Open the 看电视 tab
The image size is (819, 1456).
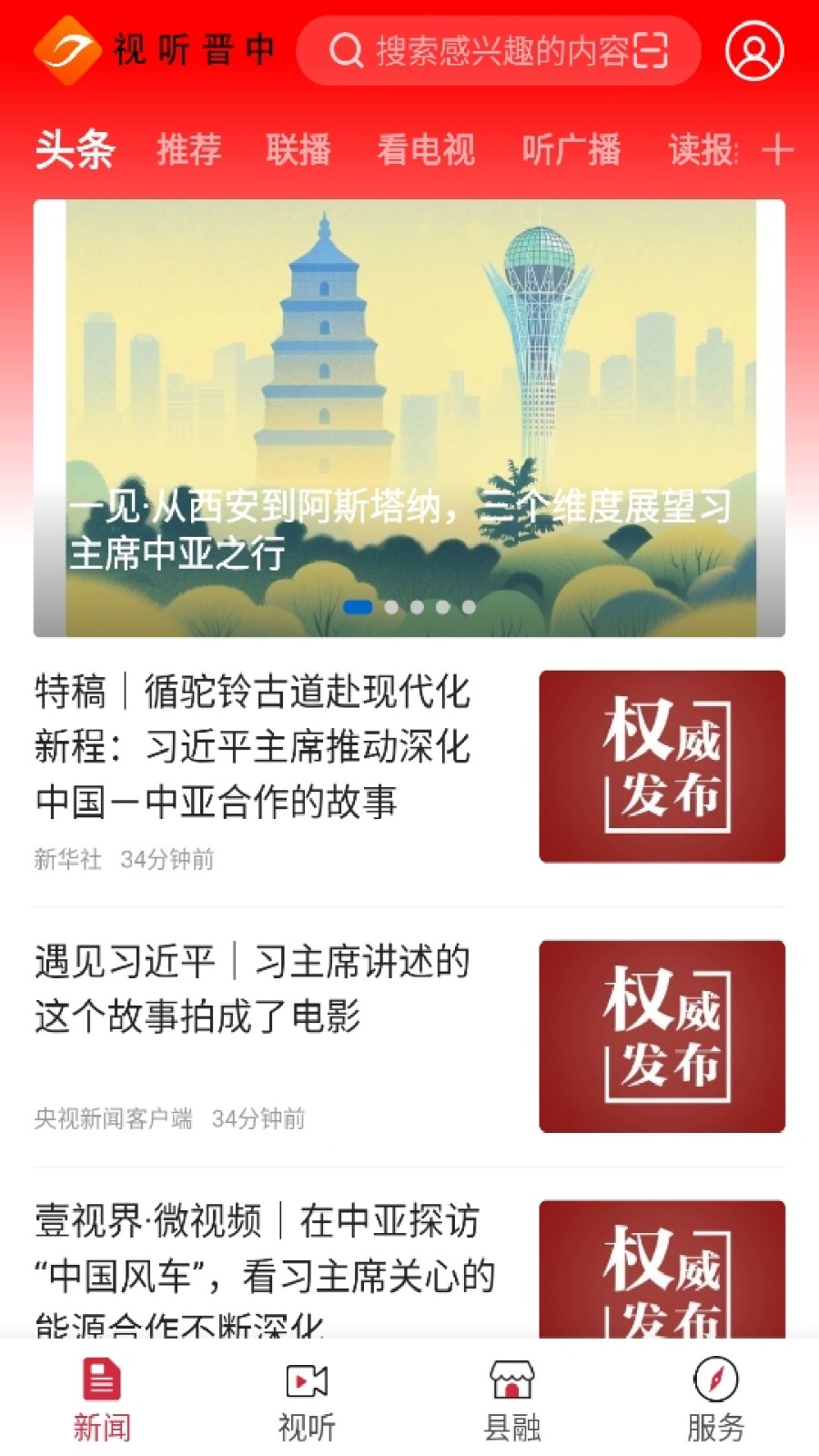click(x=426, y=150)
